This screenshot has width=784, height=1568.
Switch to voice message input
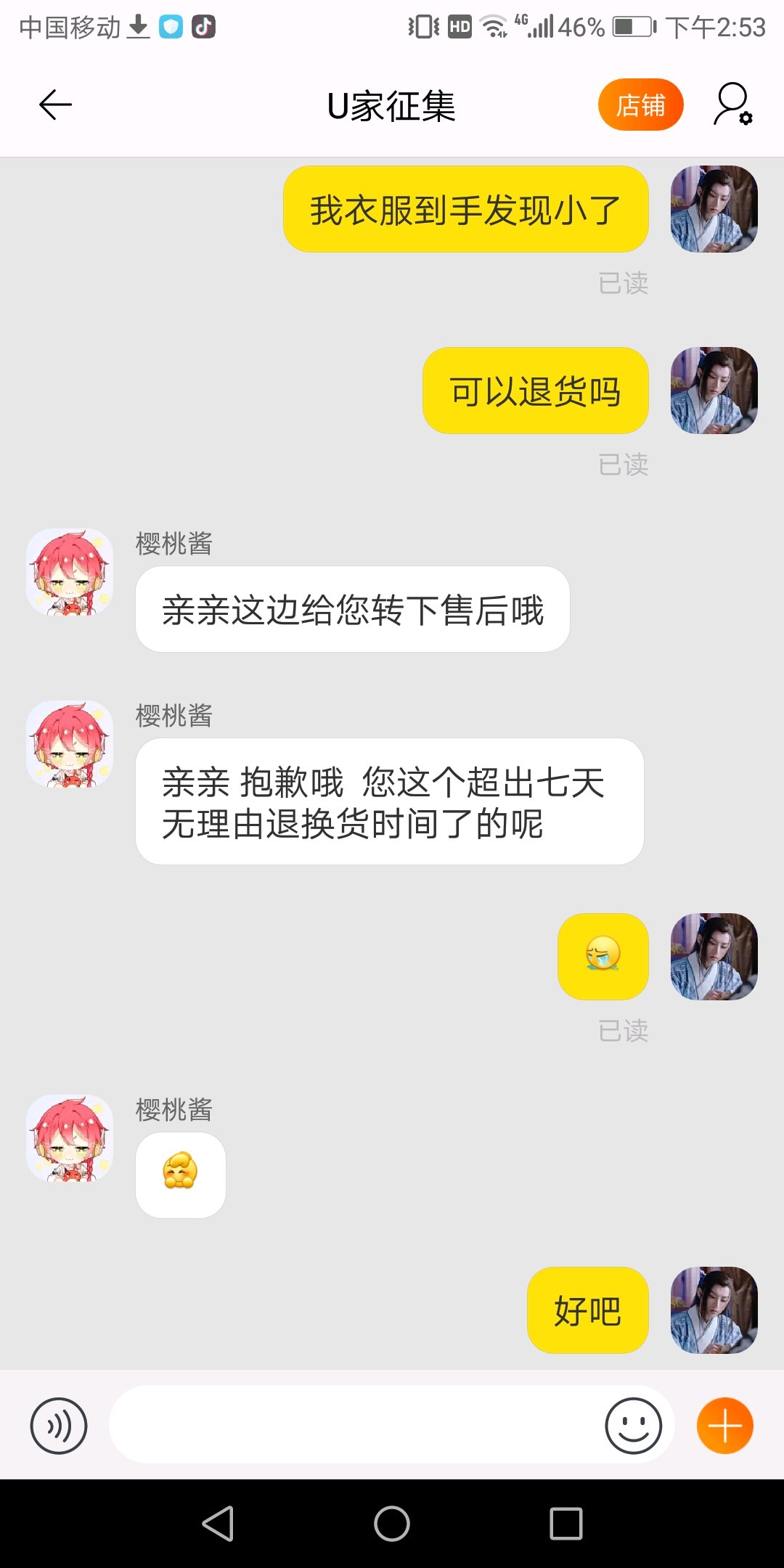(x=59, y=1426)
